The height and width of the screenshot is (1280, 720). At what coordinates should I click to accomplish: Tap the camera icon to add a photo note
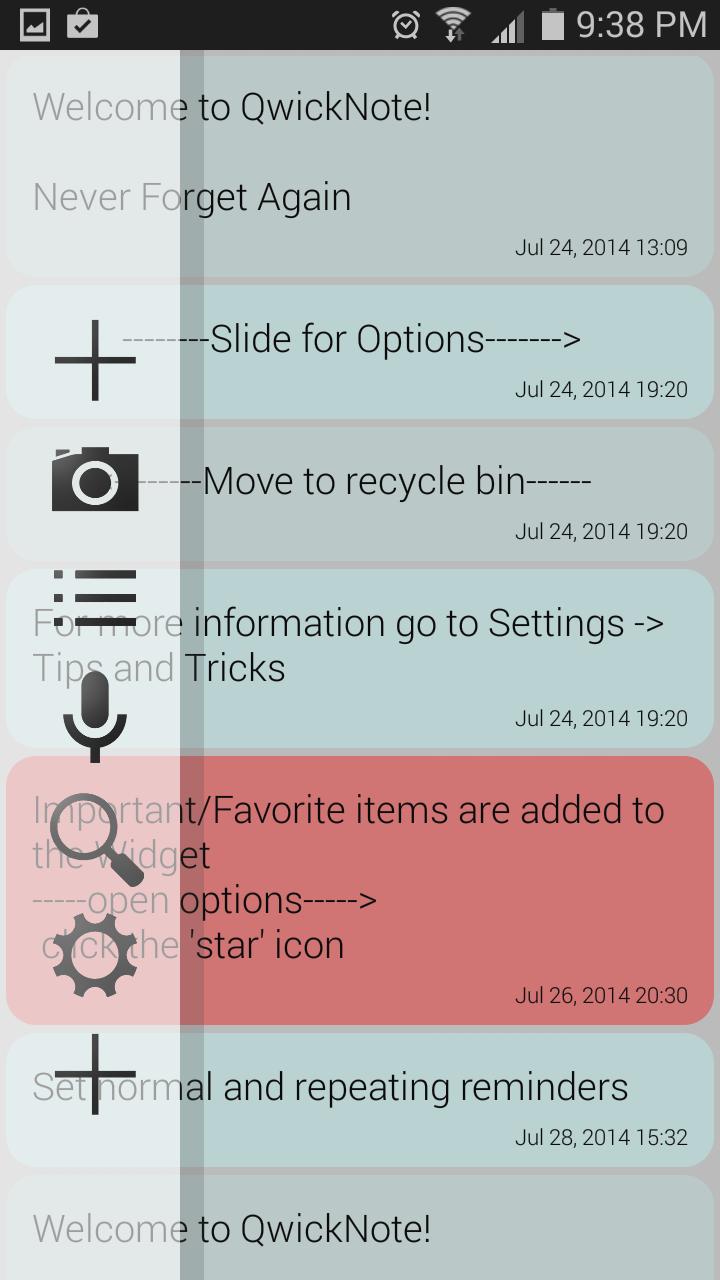point(95,480)
